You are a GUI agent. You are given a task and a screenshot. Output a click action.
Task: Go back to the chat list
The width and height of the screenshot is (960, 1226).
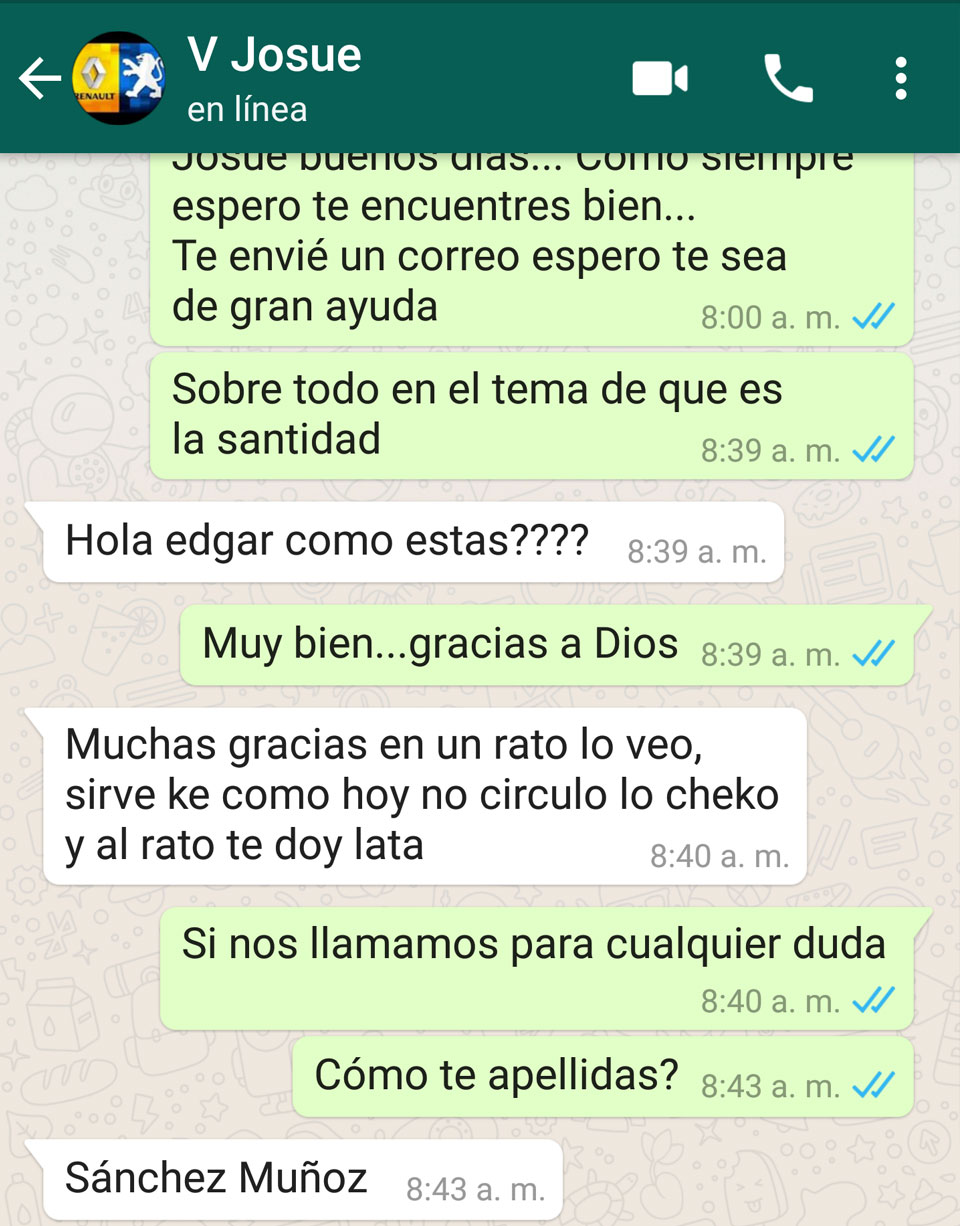[40, 79]
